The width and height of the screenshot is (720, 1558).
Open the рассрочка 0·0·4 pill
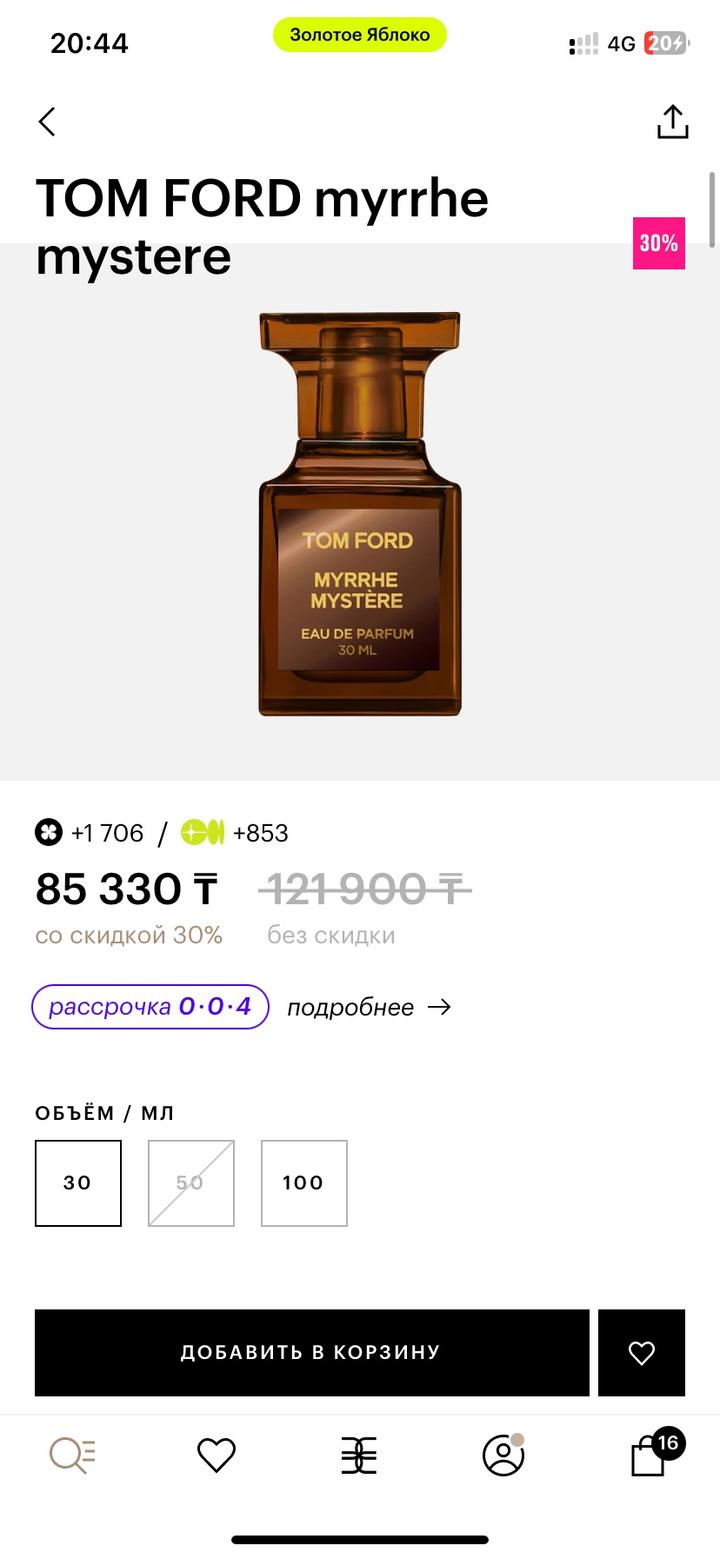pos(150,1007)
